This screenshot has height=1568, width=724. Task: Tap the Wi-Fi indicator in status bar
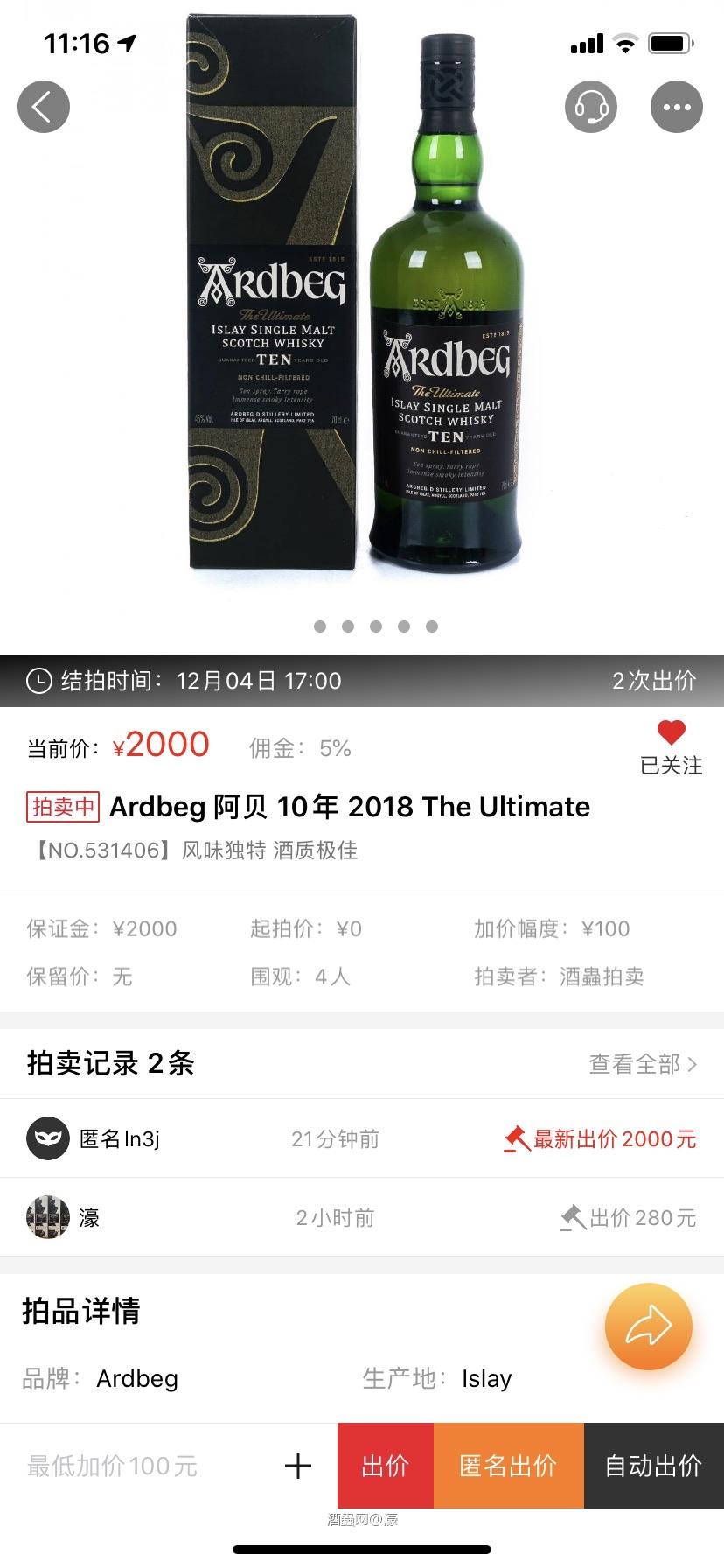coord(624,42)
